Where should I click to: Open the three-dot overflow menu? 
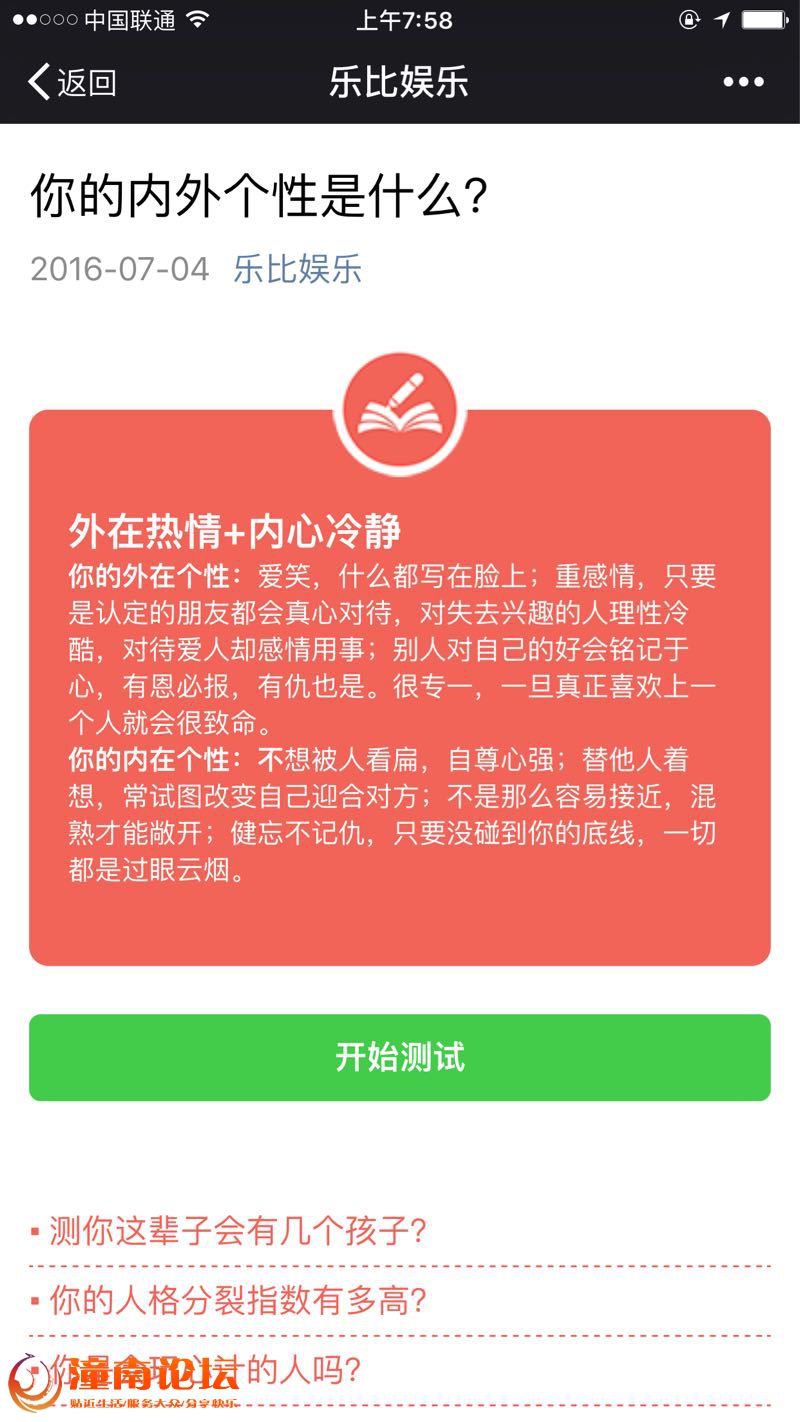coord(743,82)
